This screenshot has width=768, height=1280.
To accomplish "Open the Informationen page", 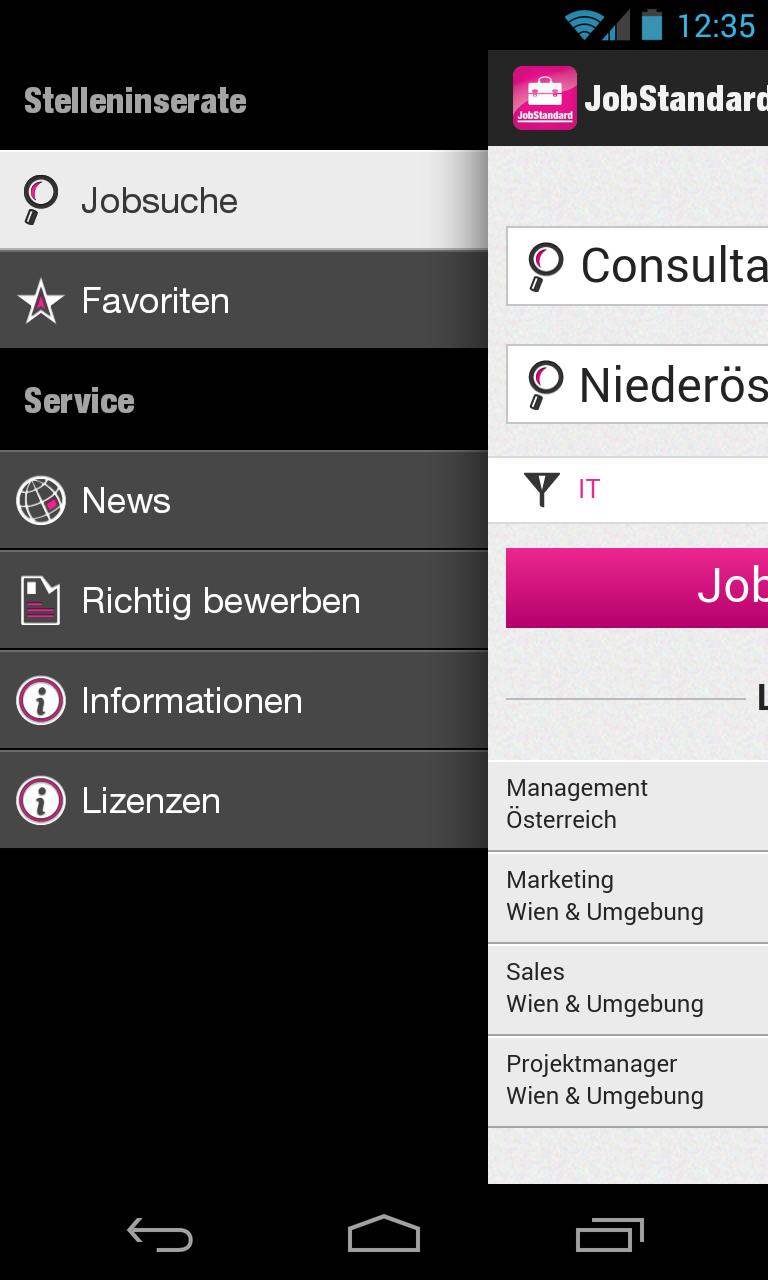I will pyautogui.click(x=243, y=700).
